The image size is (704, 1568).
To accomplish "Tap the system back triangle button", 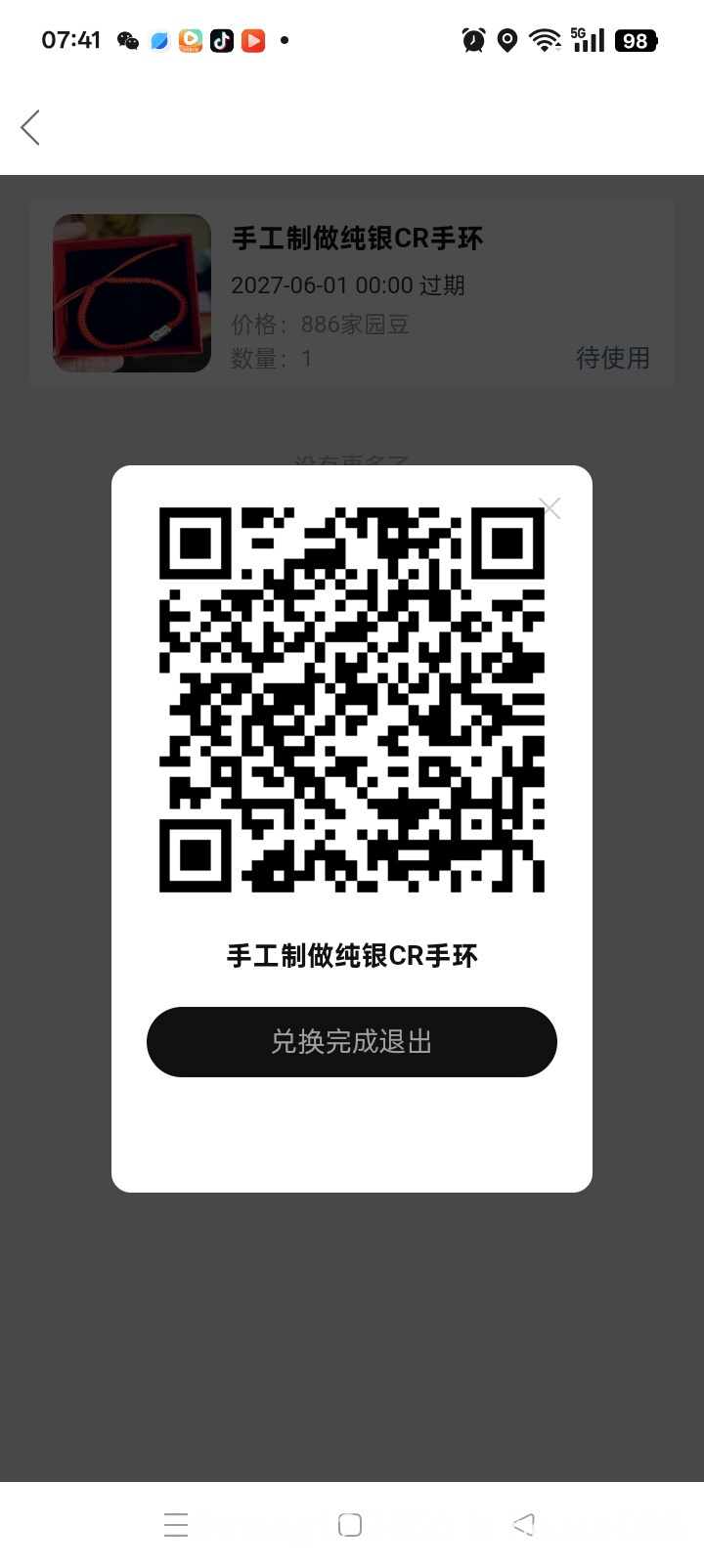I will tap(524, 1525).
